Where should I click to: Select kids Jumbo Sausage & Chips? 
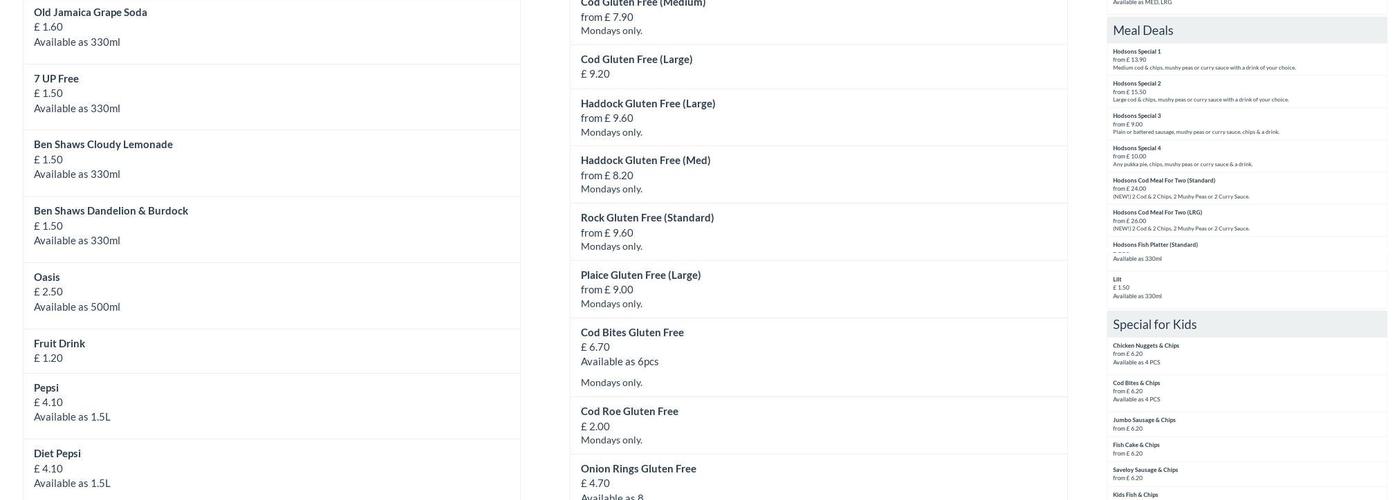[1144, 420]
